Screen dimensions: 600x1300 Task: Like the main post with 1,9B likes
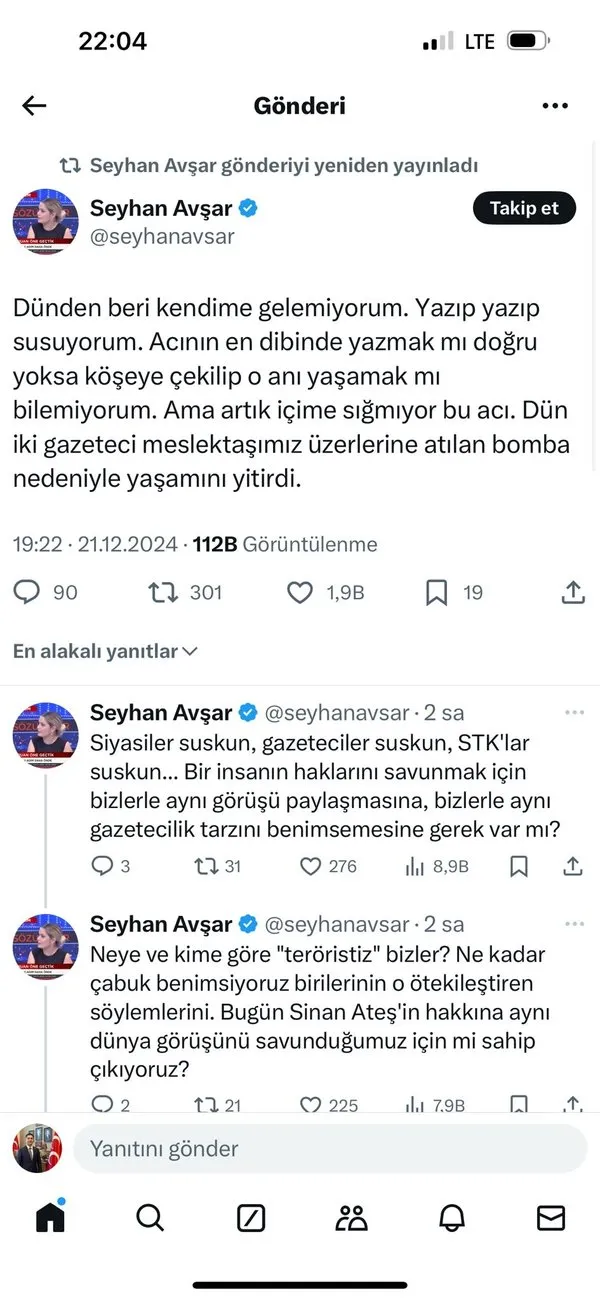click(x=300, y=593)
